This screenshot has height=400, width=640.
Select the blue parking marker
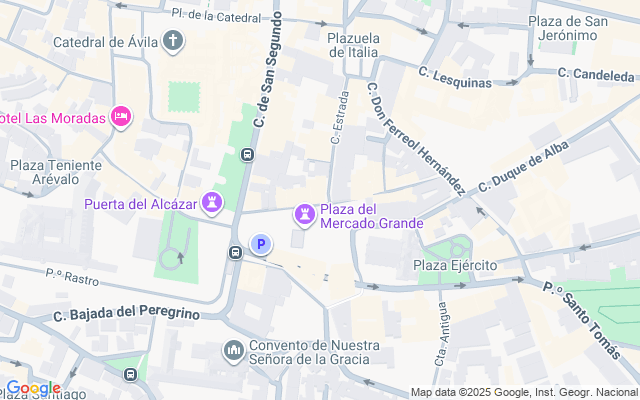click(261, 244)
